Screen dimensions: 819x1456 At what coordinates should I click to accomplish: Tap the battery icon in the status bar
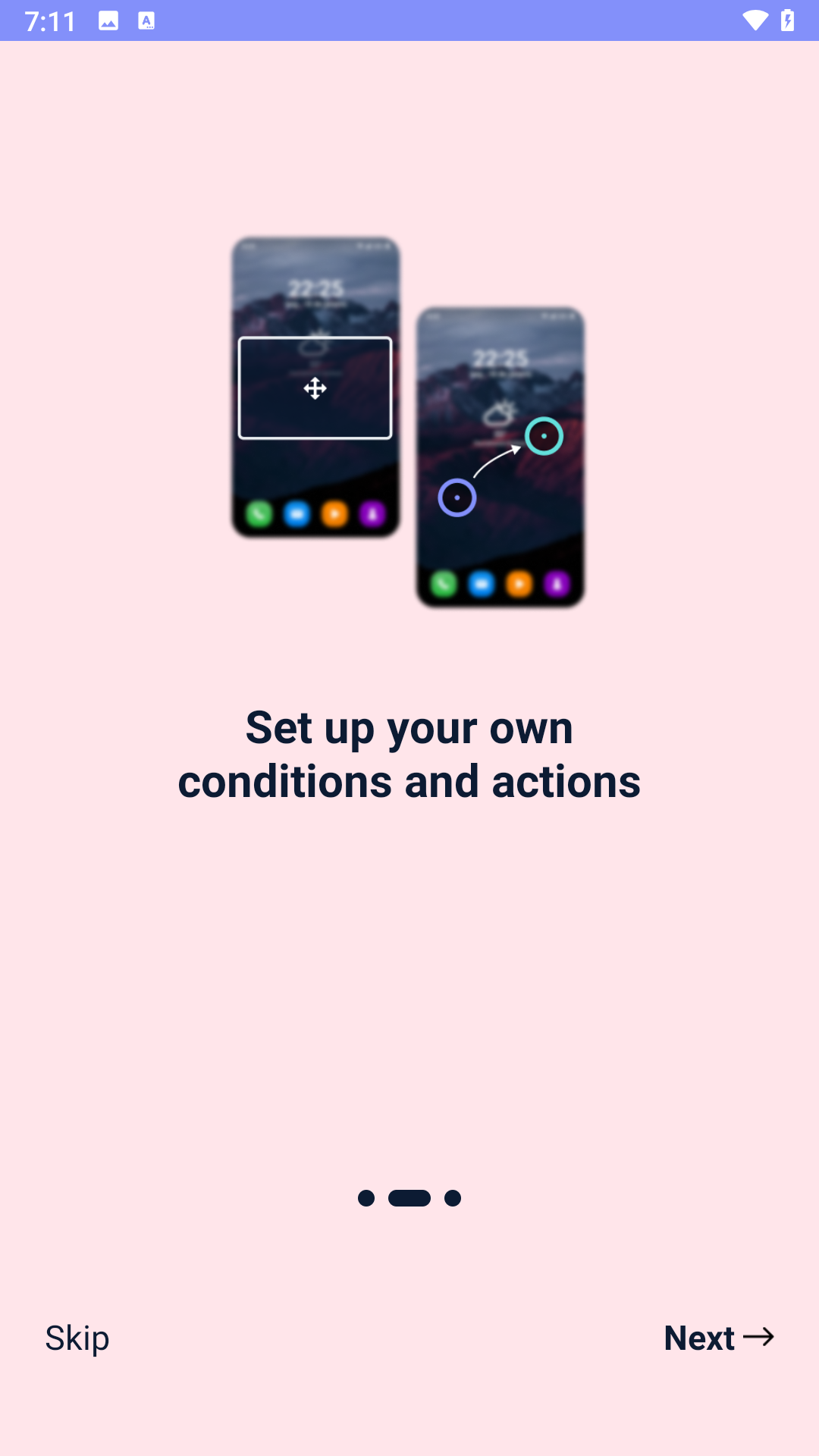click(788, 21)
